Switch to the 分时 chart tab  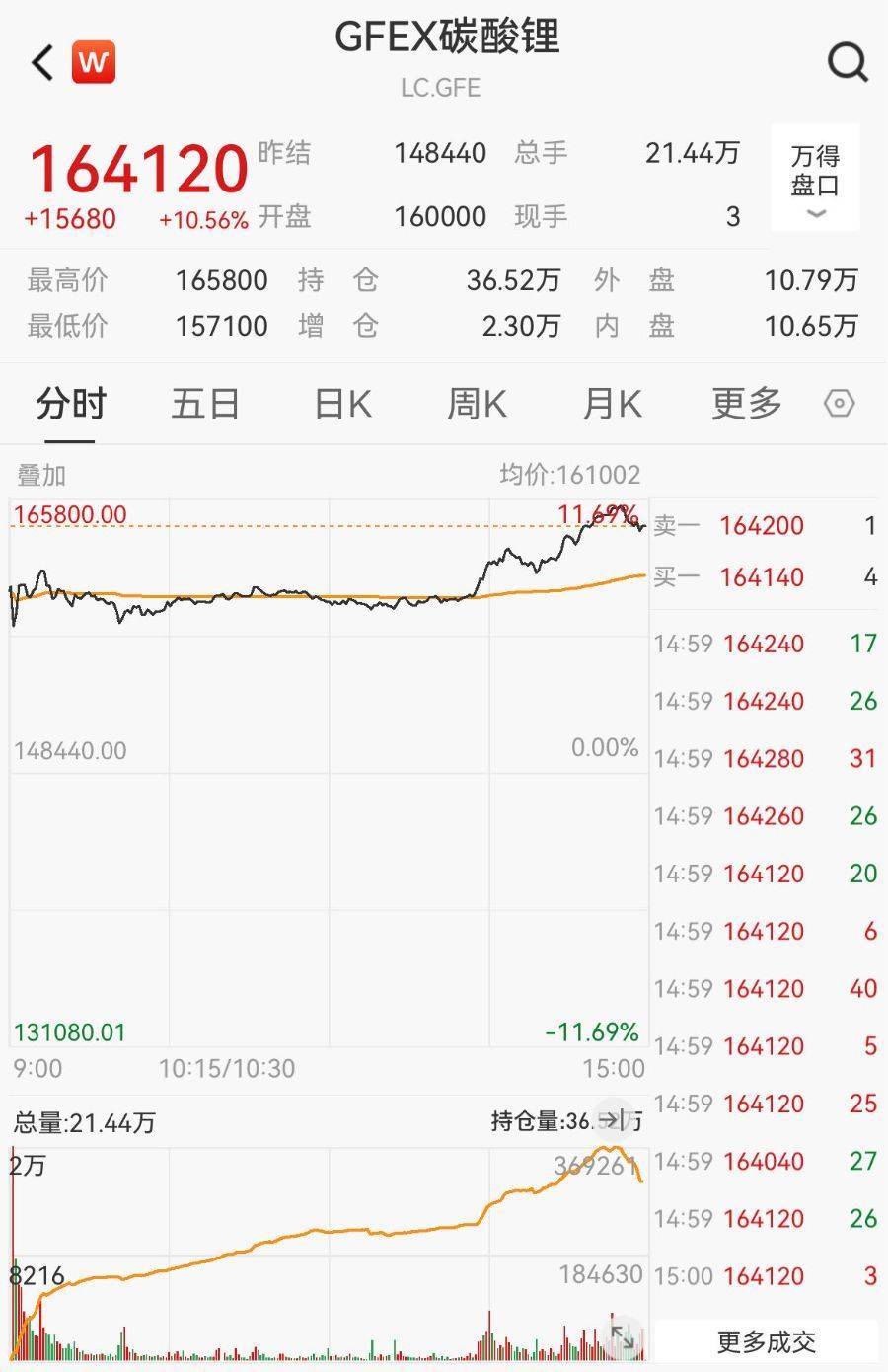click(x=70, y=404)
